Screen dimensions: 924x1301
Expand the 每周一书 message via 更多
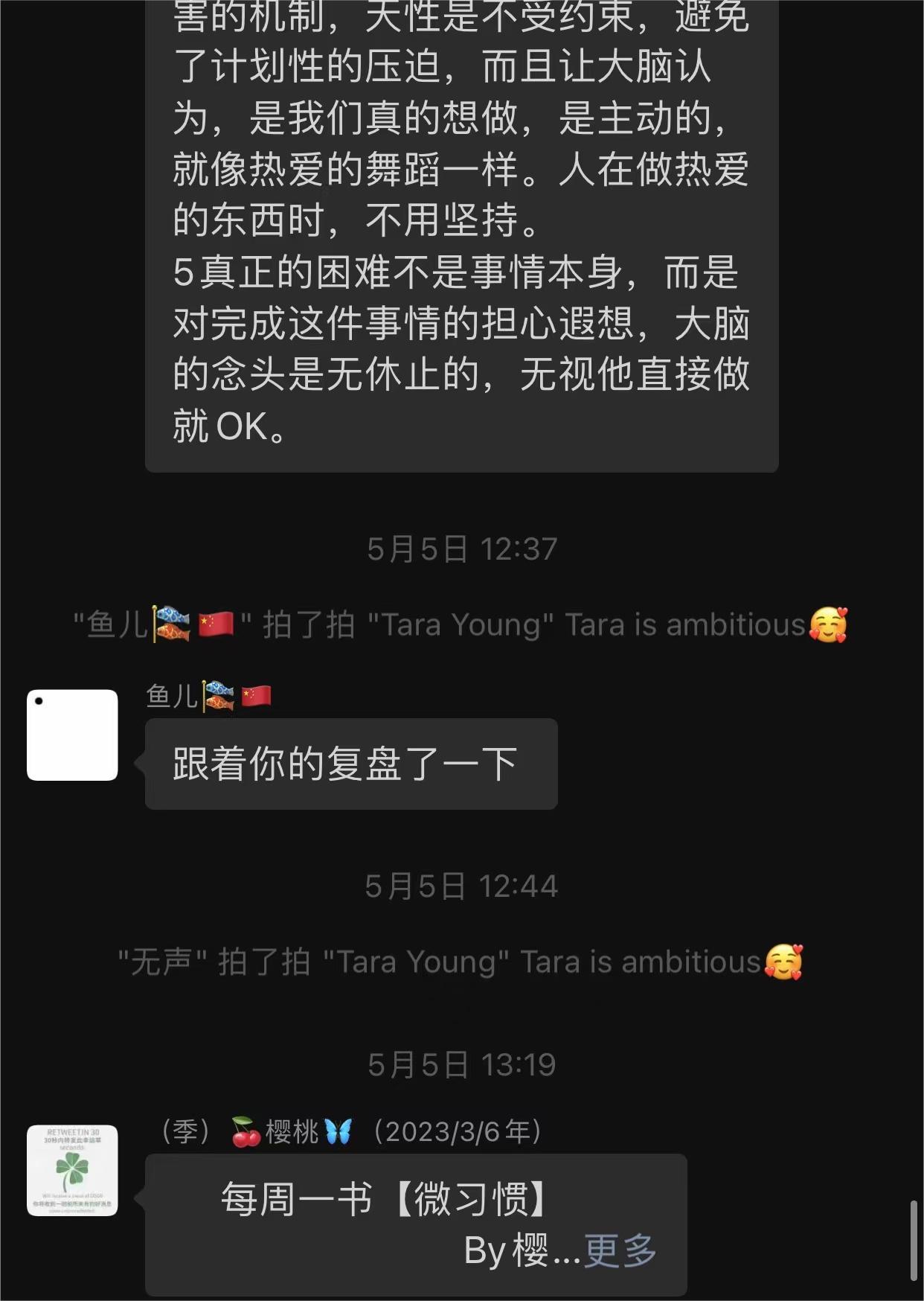point(620,1250)
